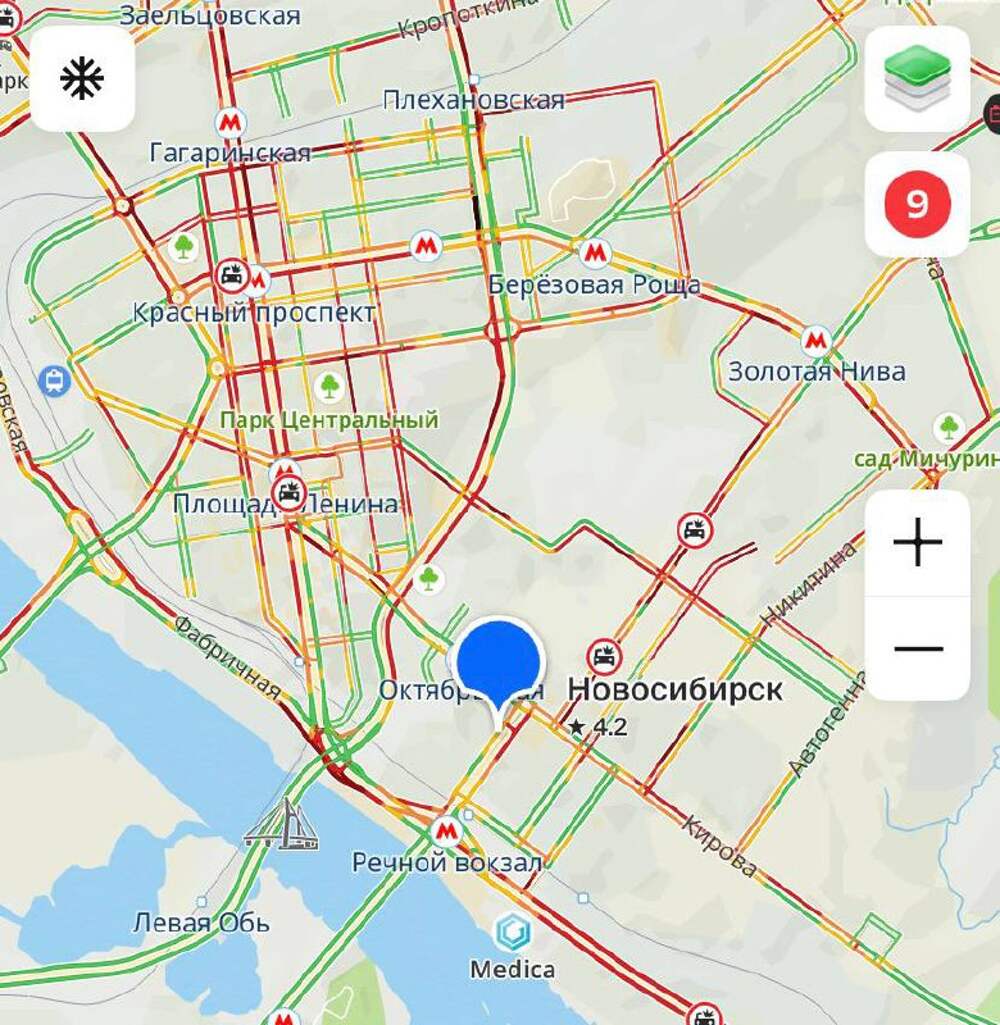The image size is (1000, 1025).
Task: Select the Гагаринская metro station marker
Action: click(231, 123)
